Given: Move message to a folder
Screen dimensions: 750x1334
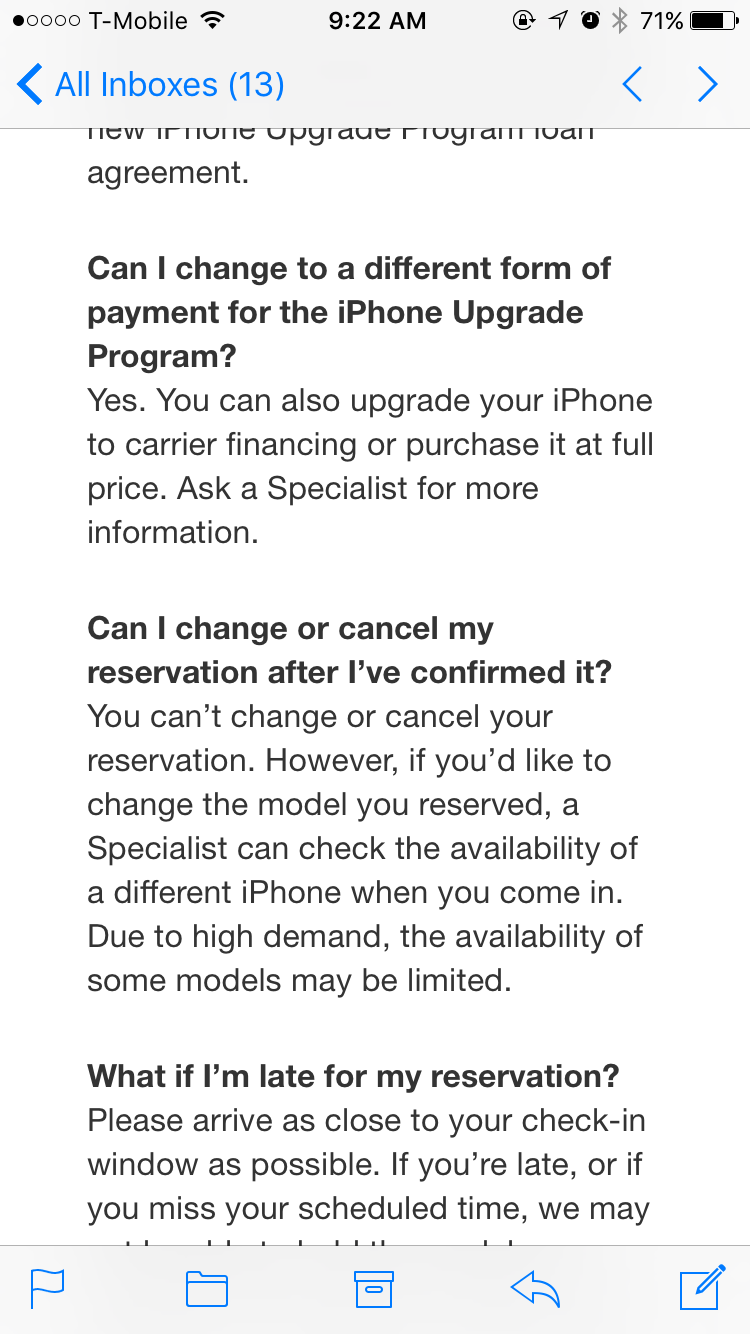Looking at the screenshot, I should (x=207, y=1289).
